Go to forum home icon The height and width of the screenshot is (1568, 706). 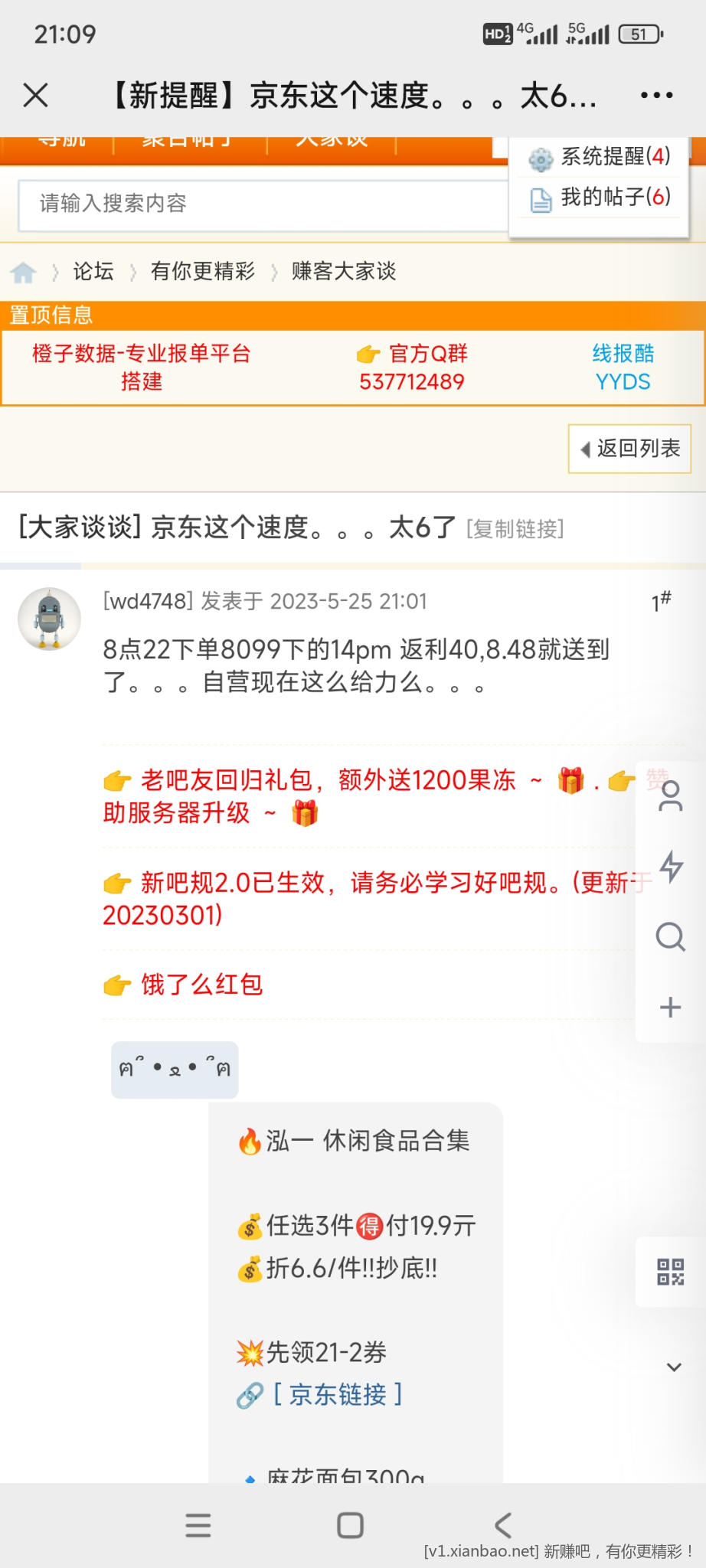(24, 272)
